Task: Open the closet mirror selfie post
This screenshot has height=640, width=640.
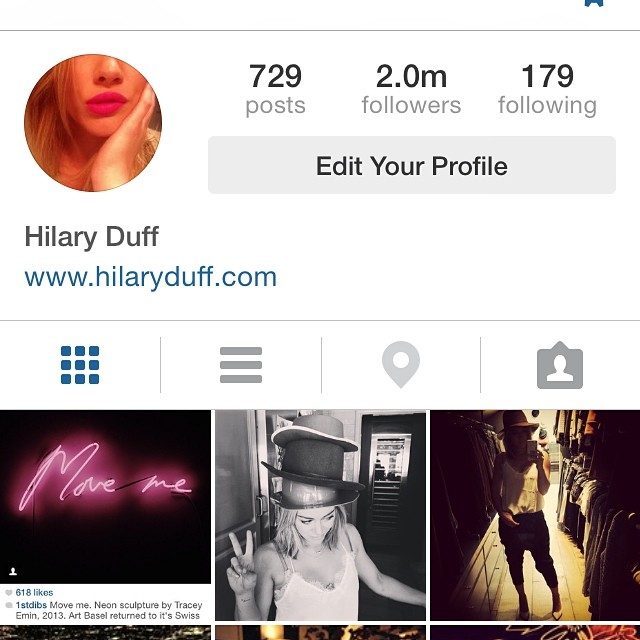Action: 535,515
